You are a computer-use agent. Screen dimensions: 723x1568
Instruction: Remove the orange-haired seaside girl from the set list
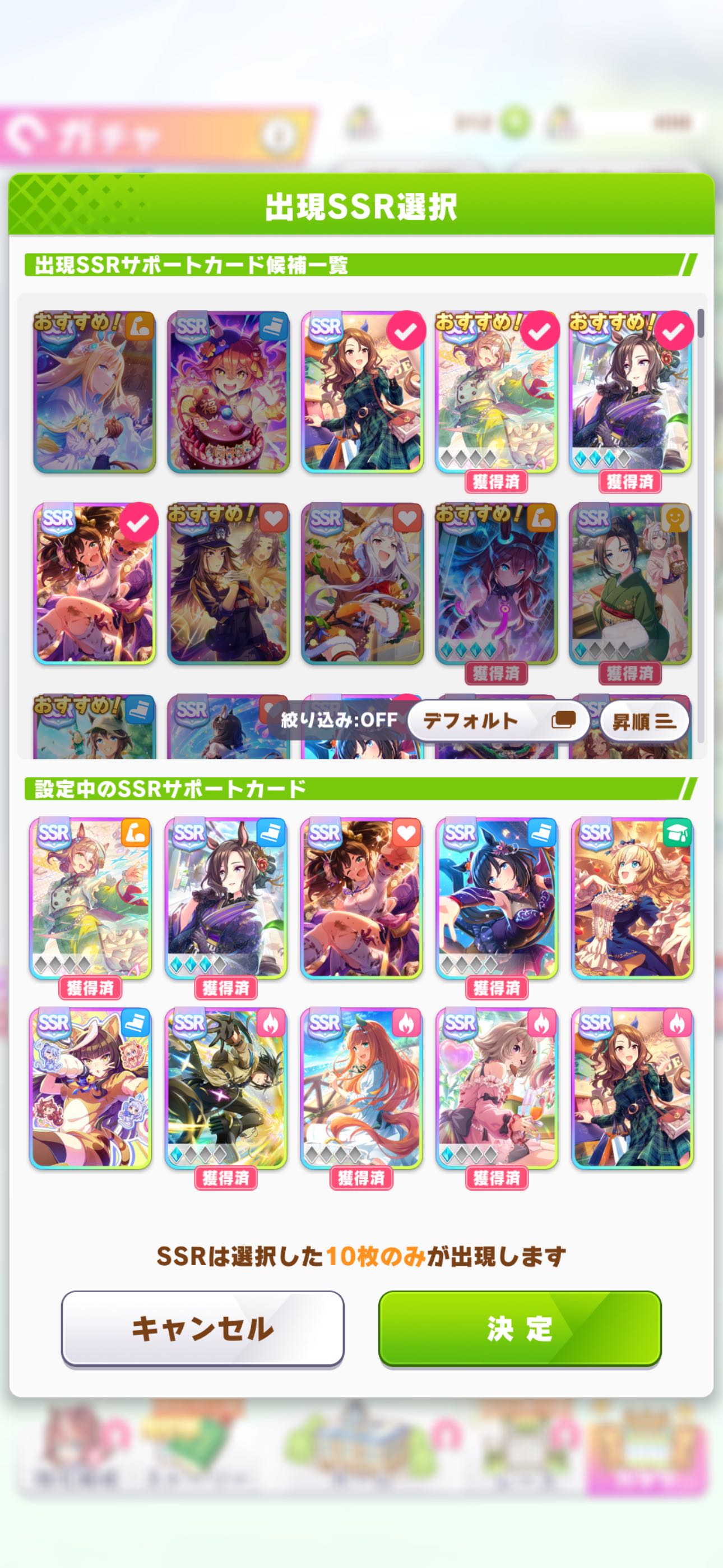(x=361, y=1089)
